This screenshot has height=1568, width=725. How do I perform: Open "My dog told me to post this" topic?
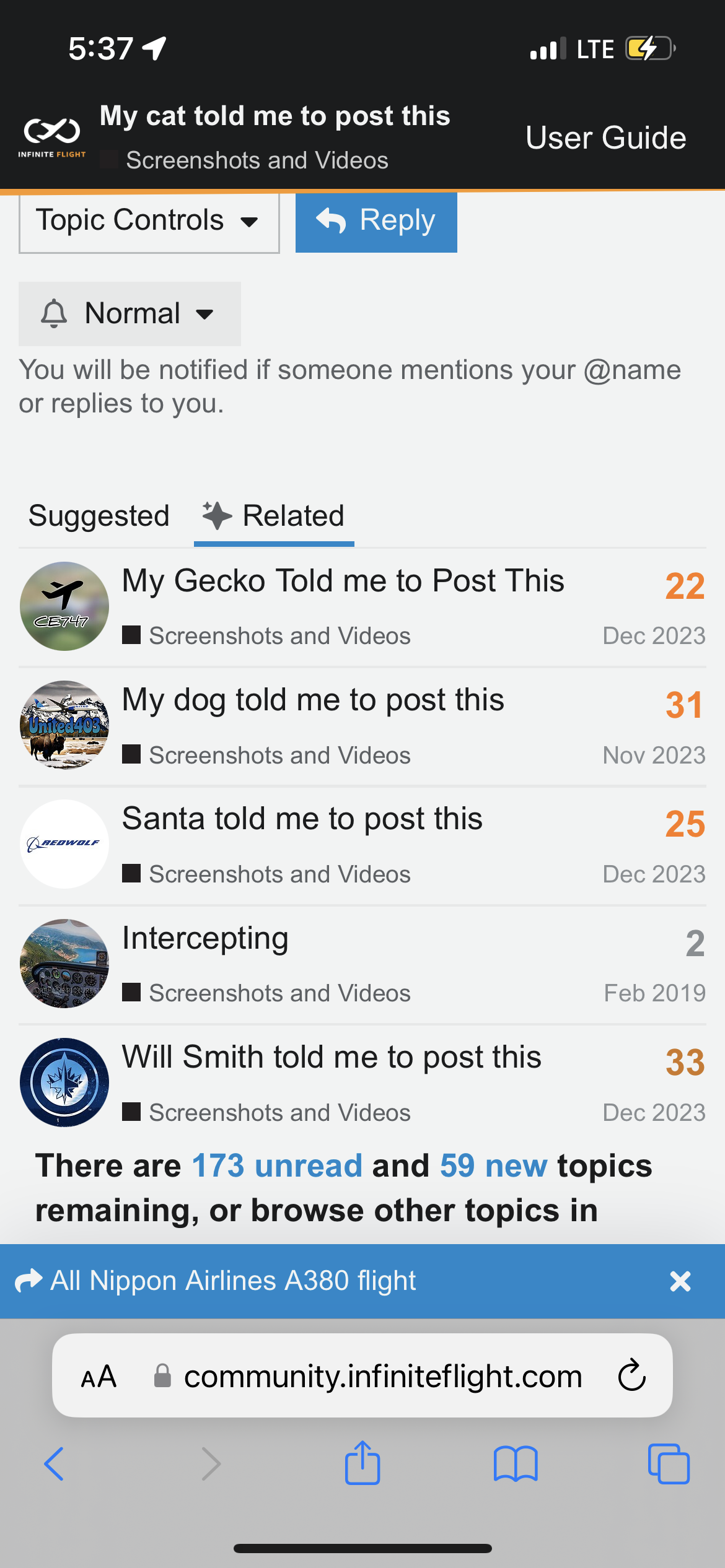313,700
